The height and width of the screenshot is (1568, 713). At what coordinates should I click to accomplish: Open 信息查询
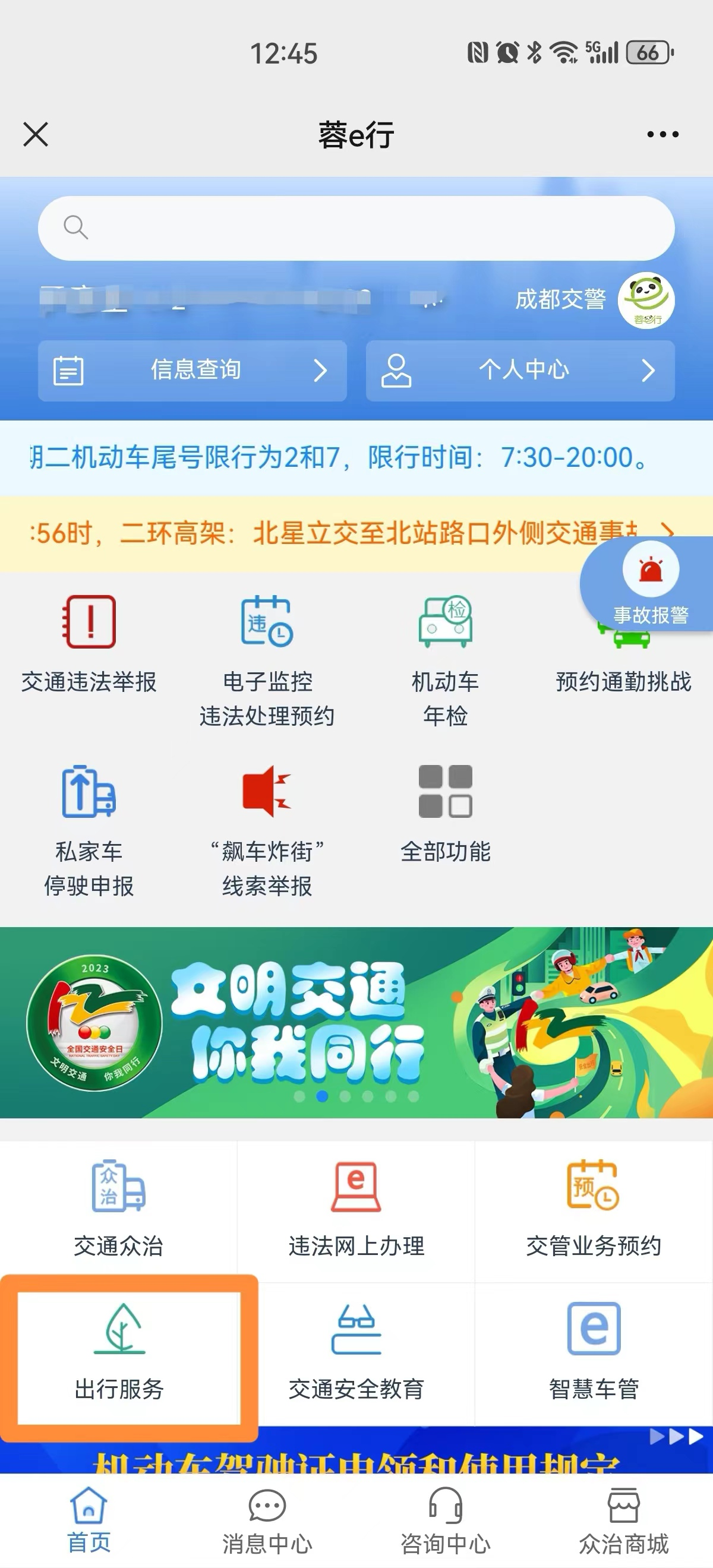(x=193, y=370)
